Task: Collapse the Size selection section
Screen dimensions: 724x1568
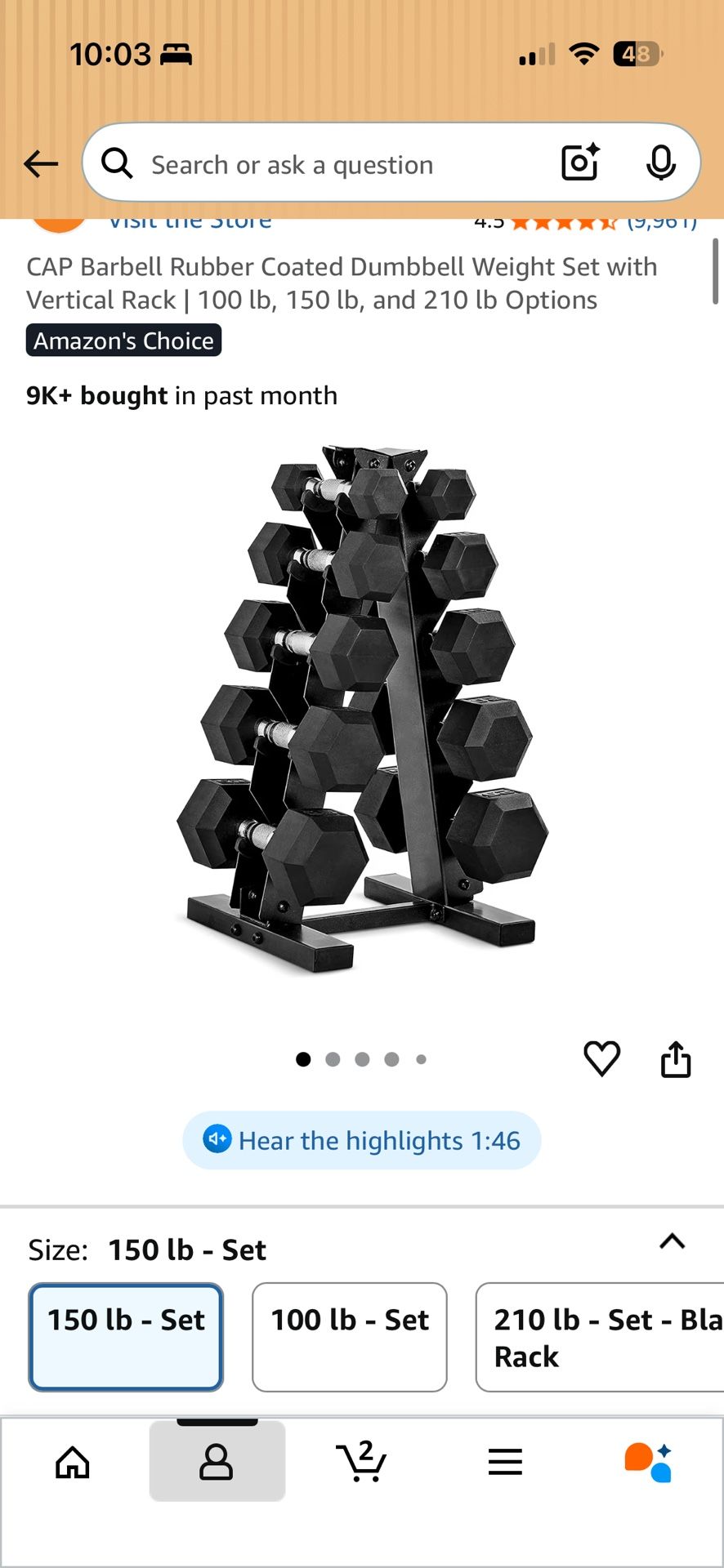Action: 672,1242
